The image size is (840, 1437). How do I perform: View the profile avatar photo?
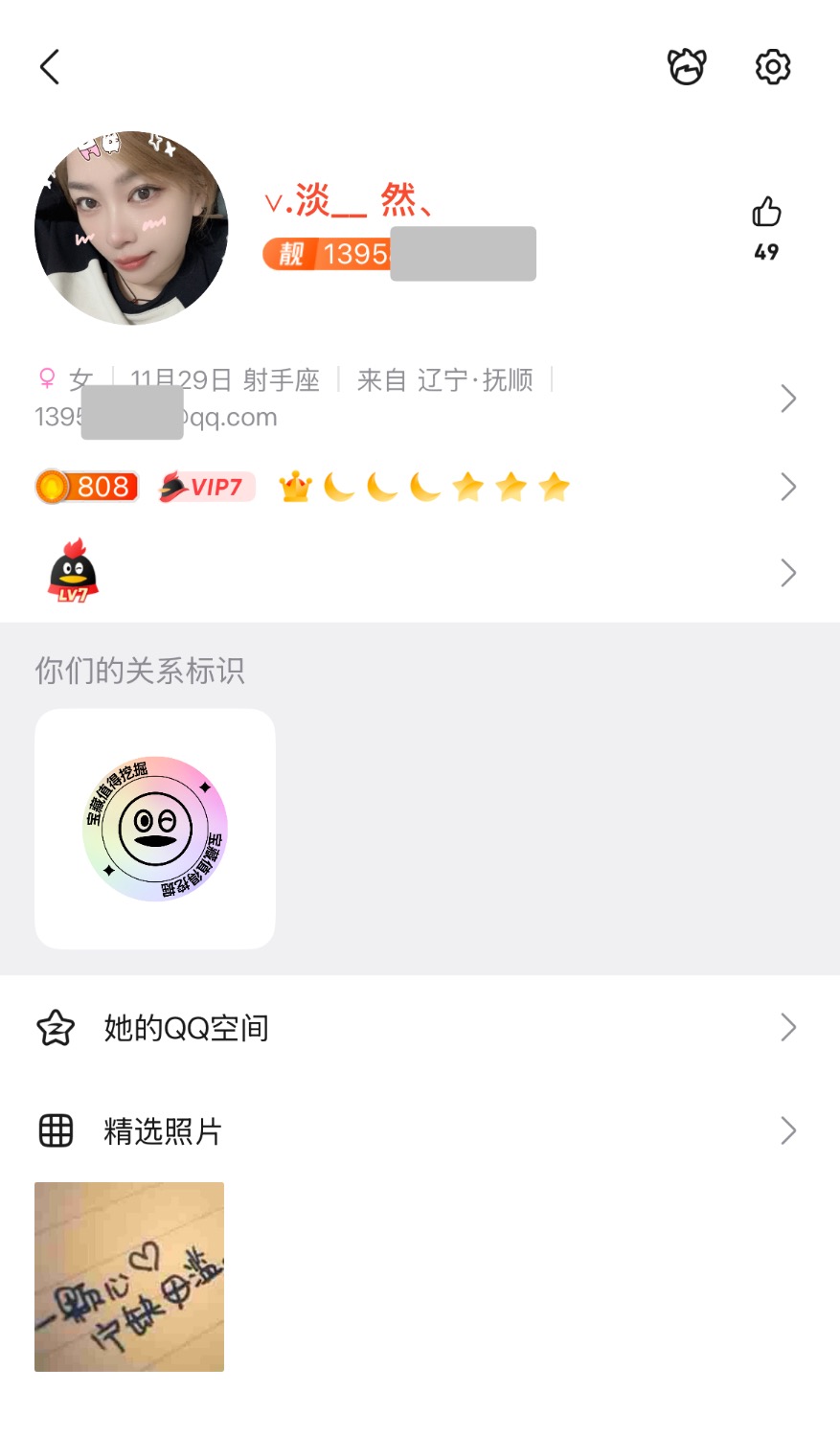point(131,228)
